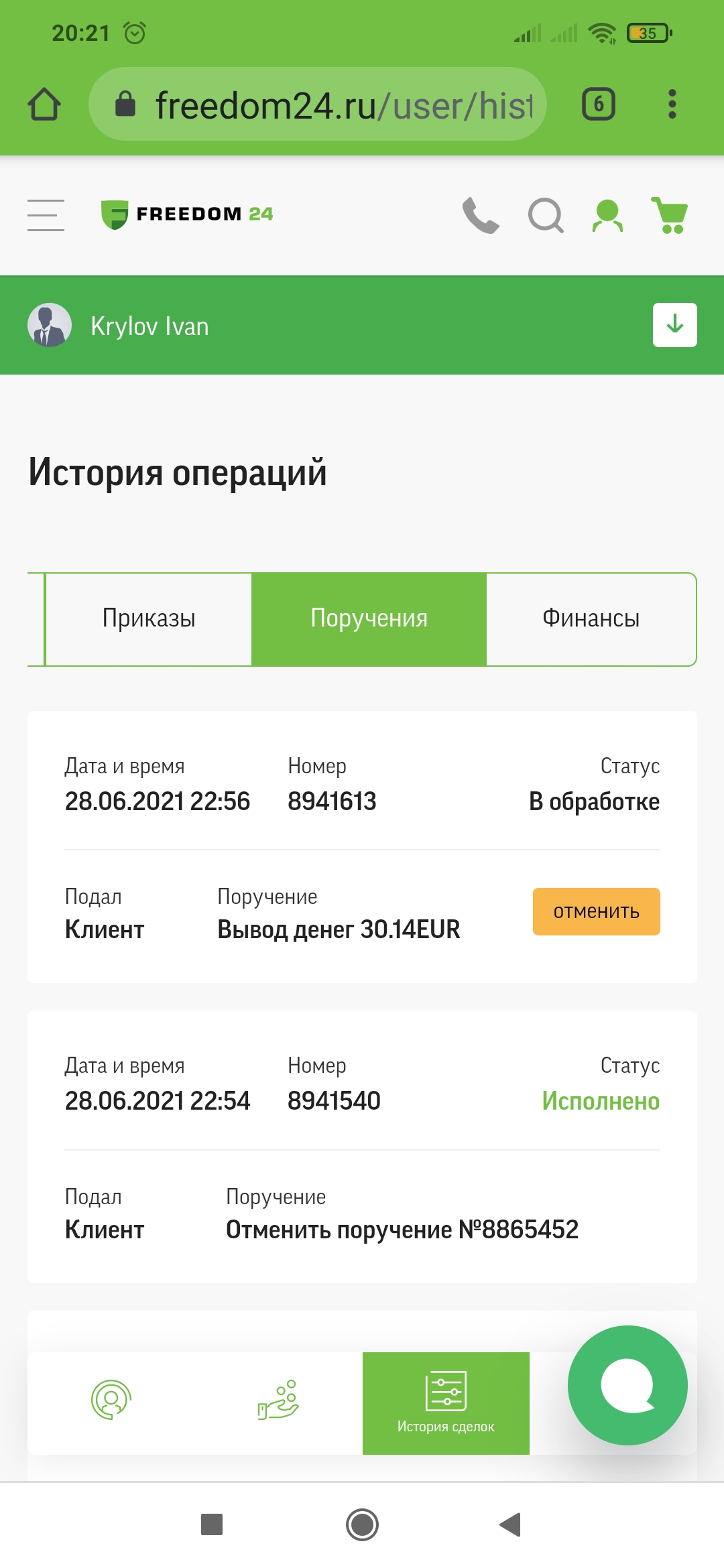Viewport: 724px width, 1568px height.
Task: Open the profile circle bottom item
Action: [x=111, y=1400]
